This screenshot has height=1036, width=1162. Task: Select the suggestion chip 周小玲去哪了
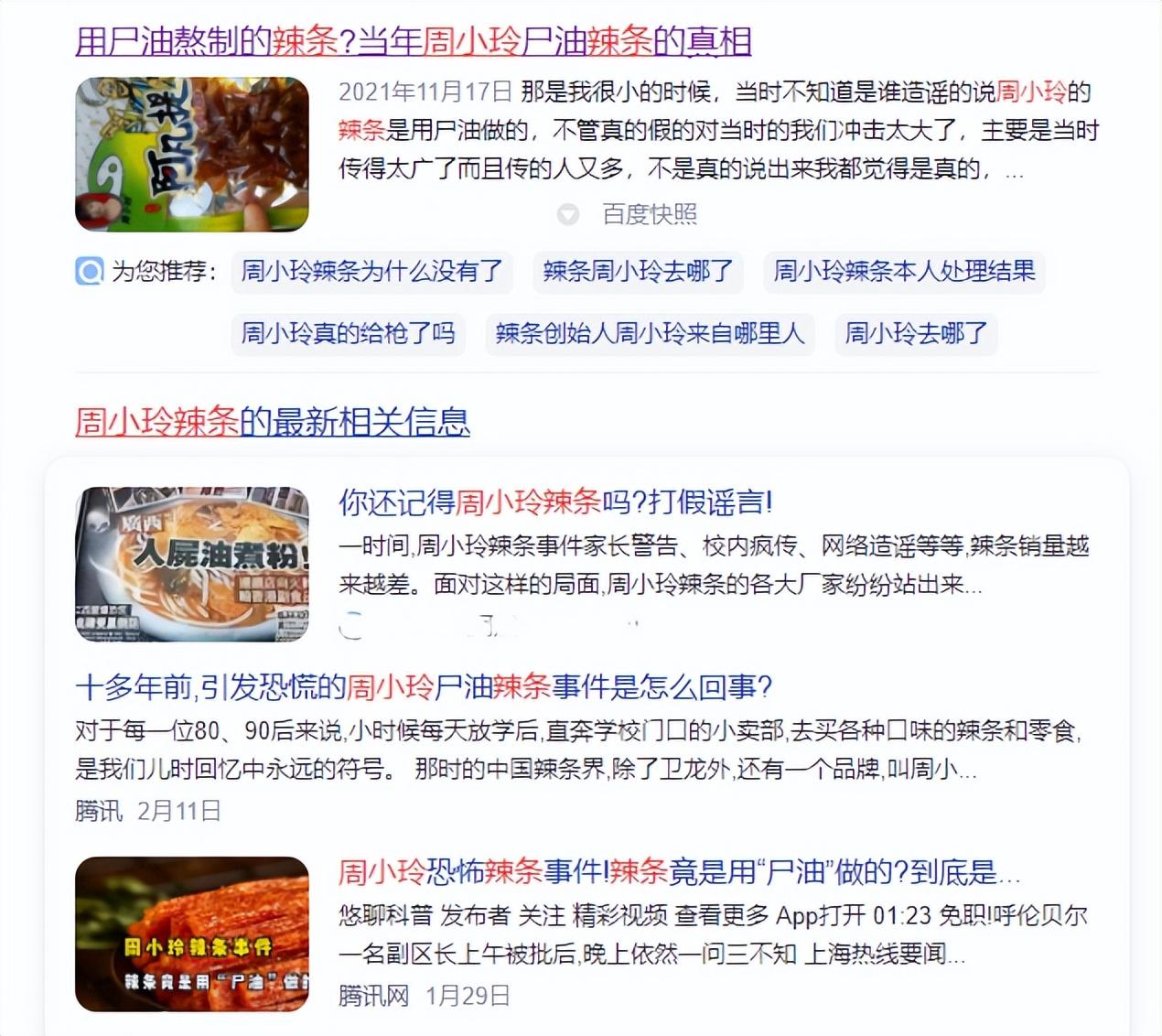click(x=916, y=333)
